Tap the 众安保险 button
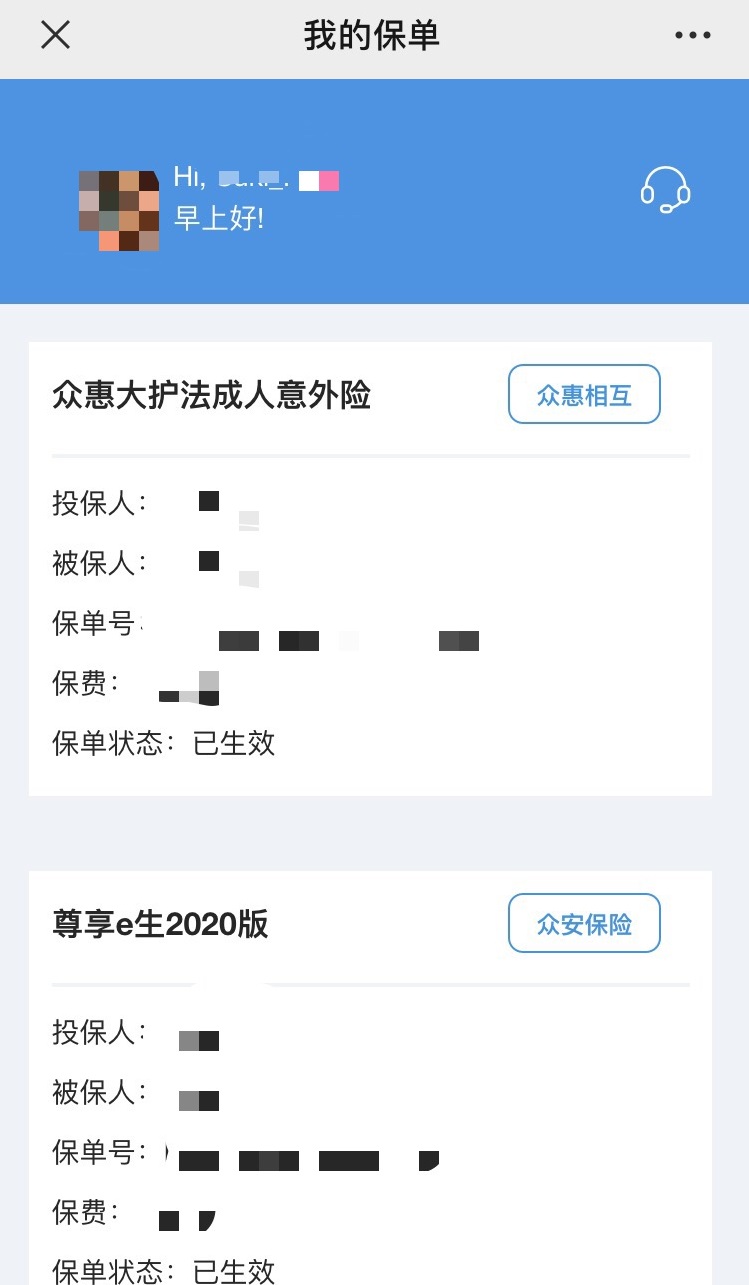Viewport: 749px width, 1285px height. tap(584, 923)
